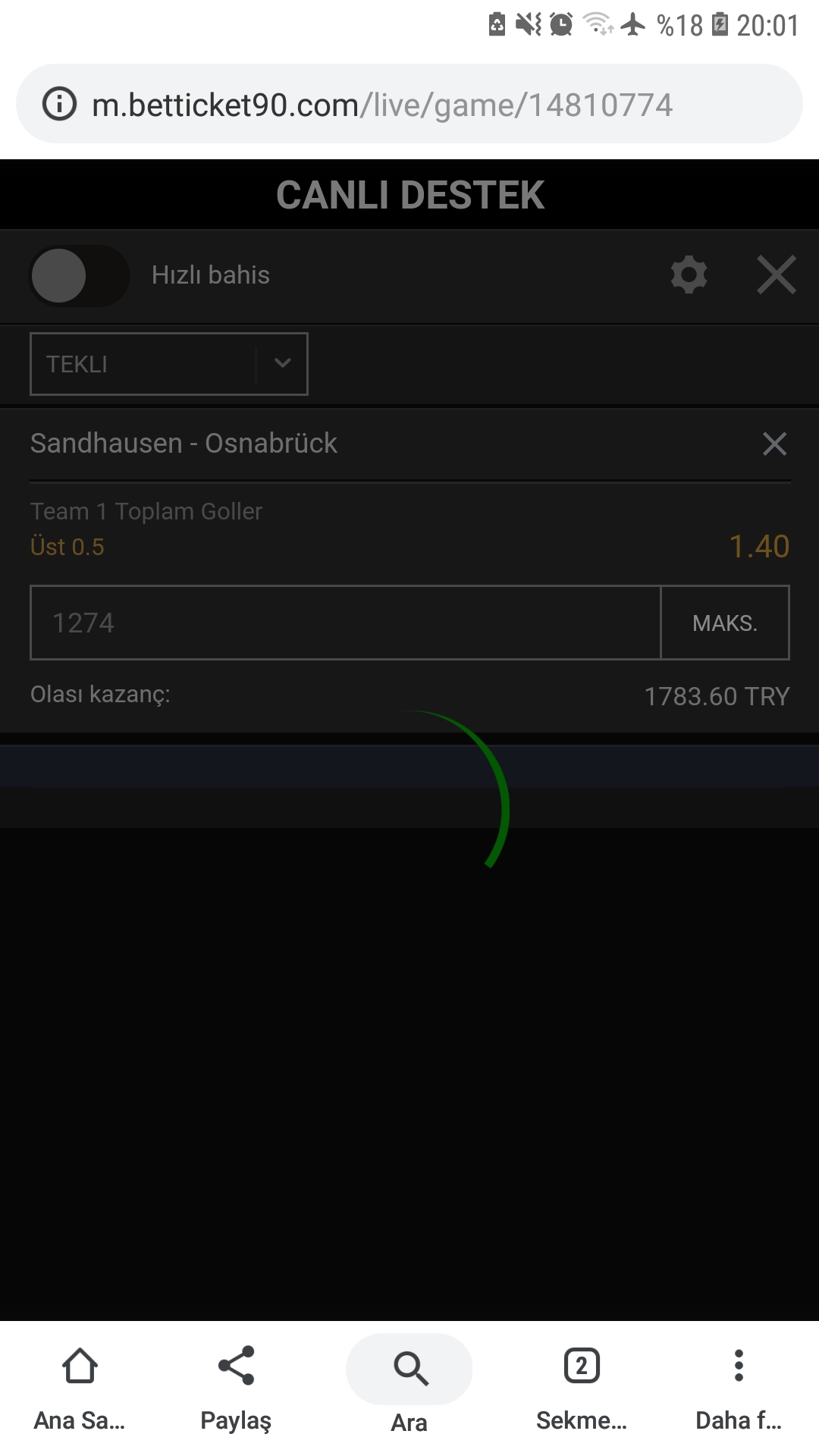
Task: Close the bet slip panel
Action: (x=777, y=275)
